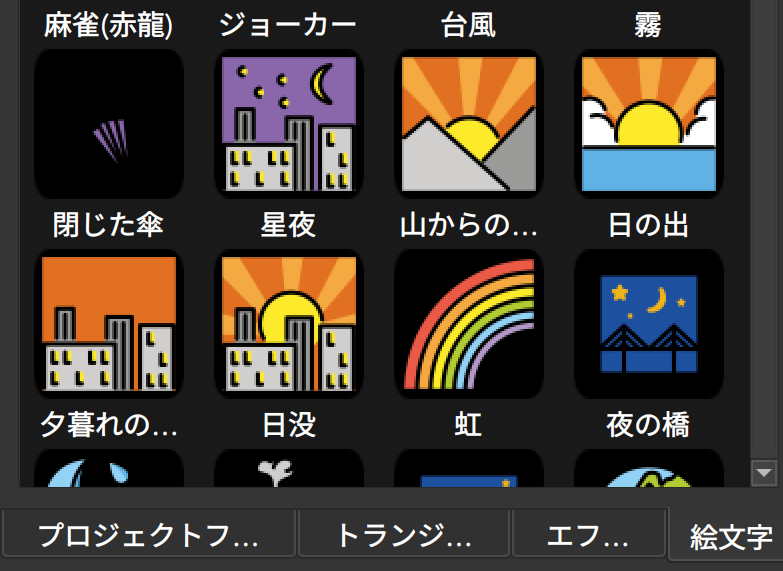
Task: Select the 虹 rainbow emoji
Action: pyautogui.click(x=469, y=324)
